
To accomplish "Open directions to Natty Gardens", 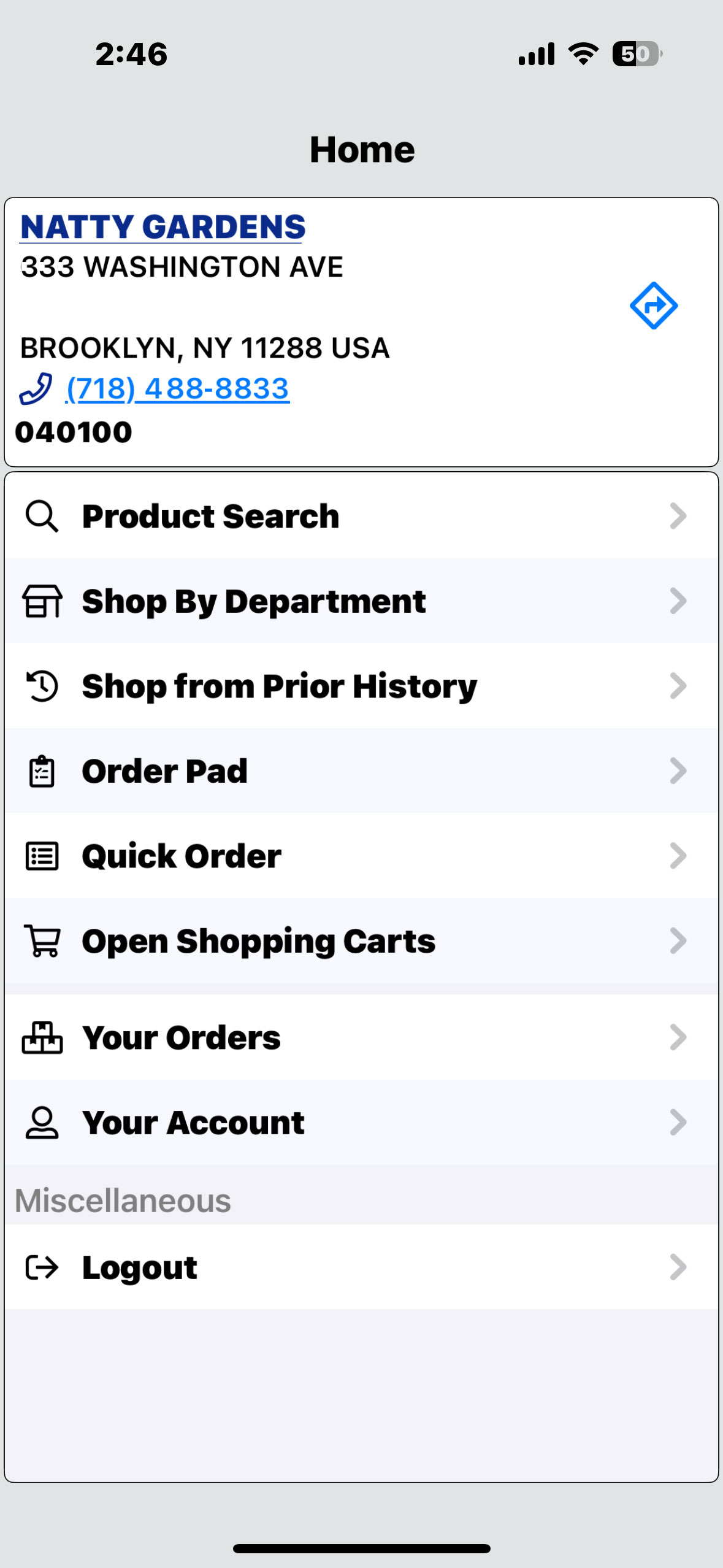I will click(x=653, y=306).
